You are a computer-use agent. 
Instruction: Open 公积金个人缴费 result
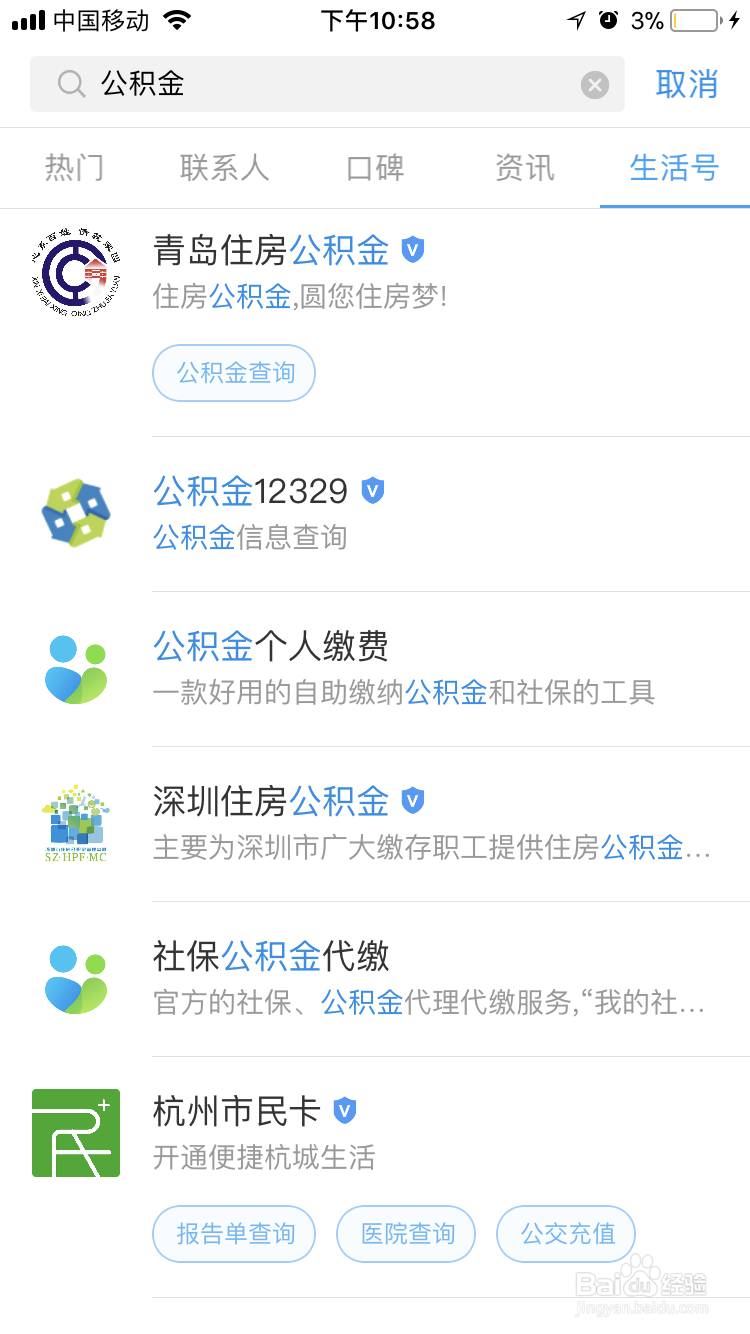[x=375, y=669]
